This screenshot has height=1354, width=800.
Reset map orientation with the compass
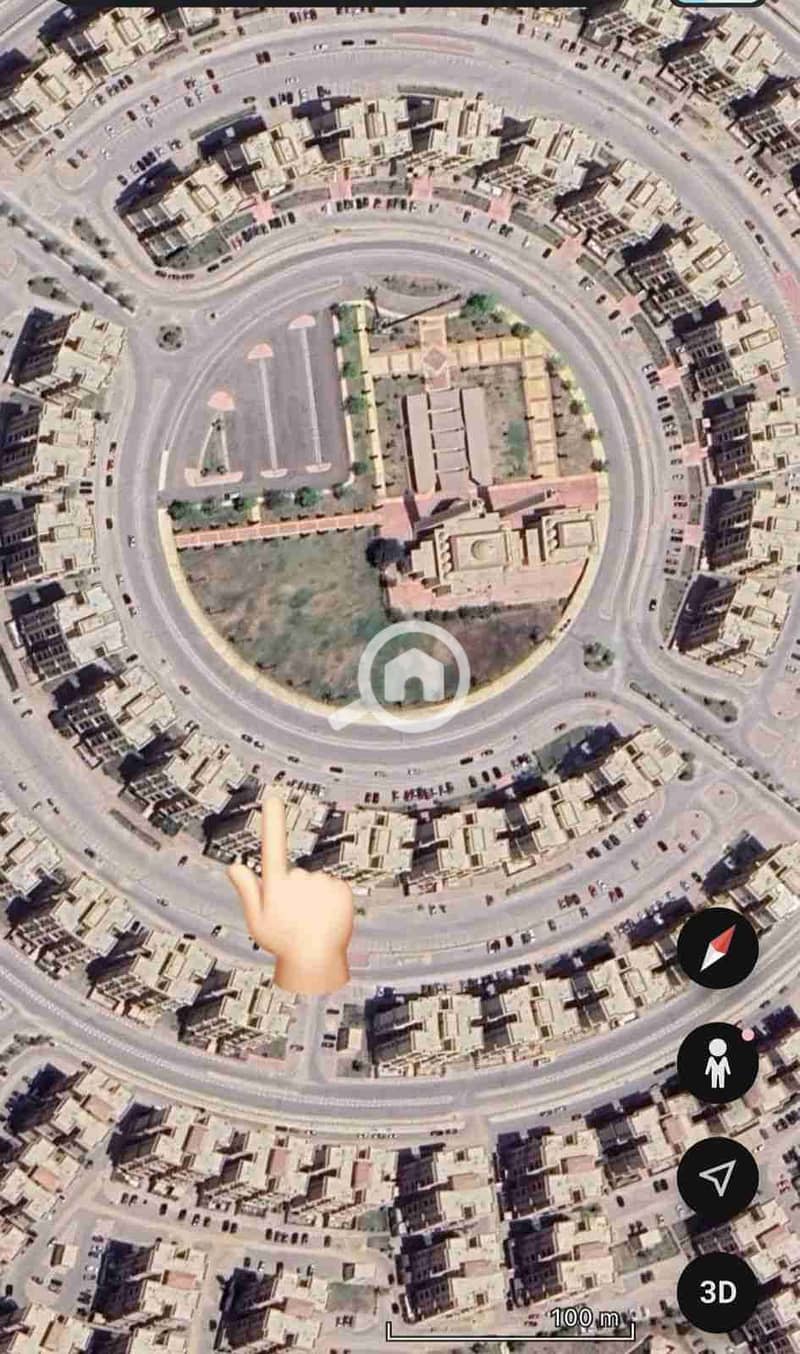click(x=717, y=948)
